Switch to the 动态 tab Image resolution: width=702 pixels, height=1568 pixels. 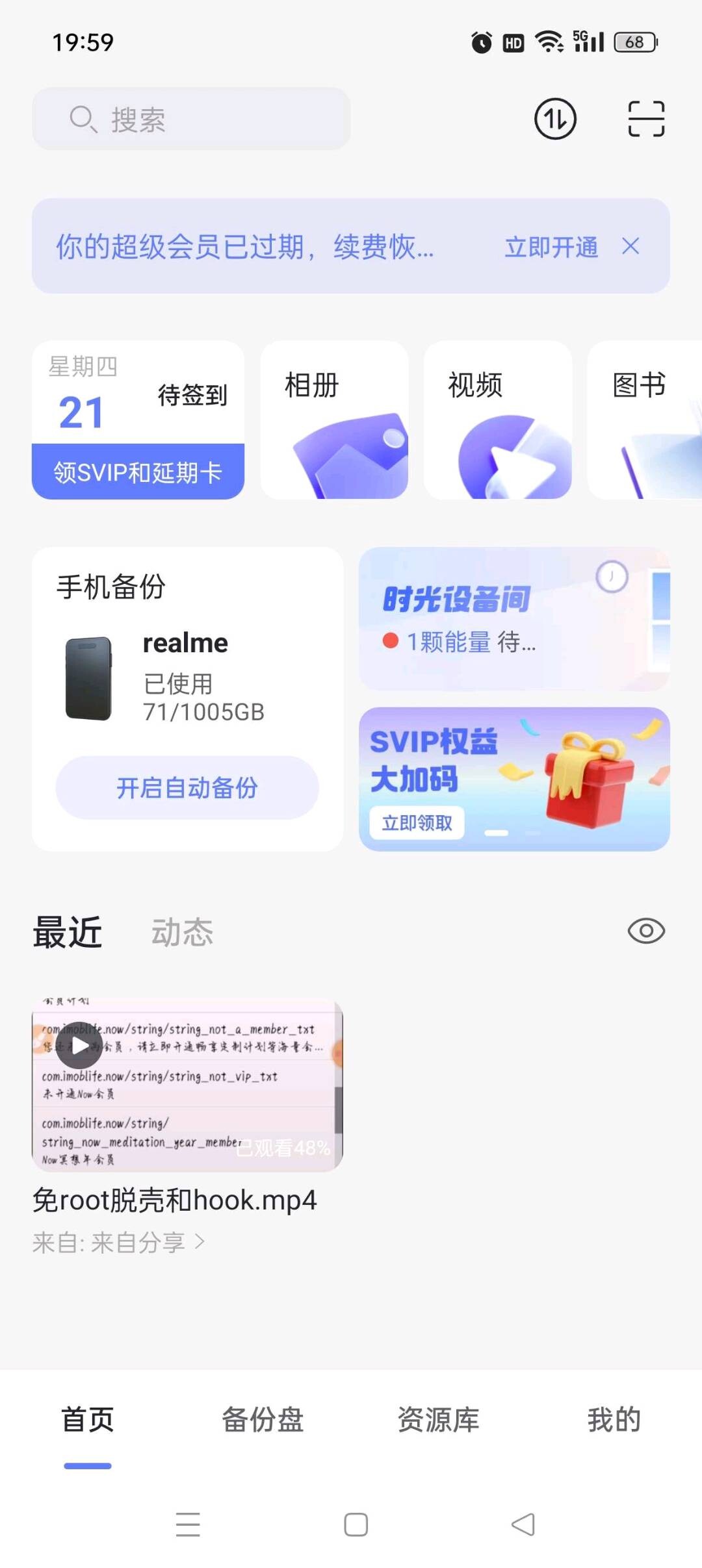pyautogui.click(x=182, y=933)
